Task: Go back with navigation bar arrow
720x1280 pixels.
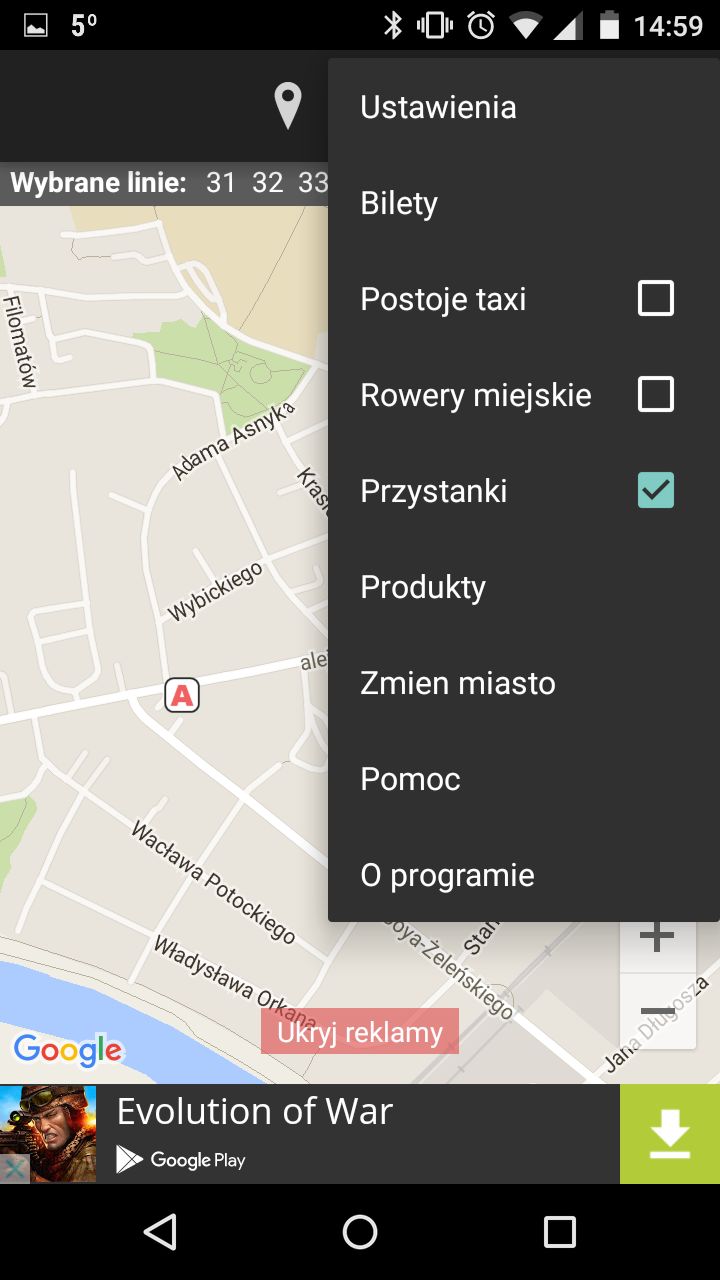Action: (x=160, y=1232)
